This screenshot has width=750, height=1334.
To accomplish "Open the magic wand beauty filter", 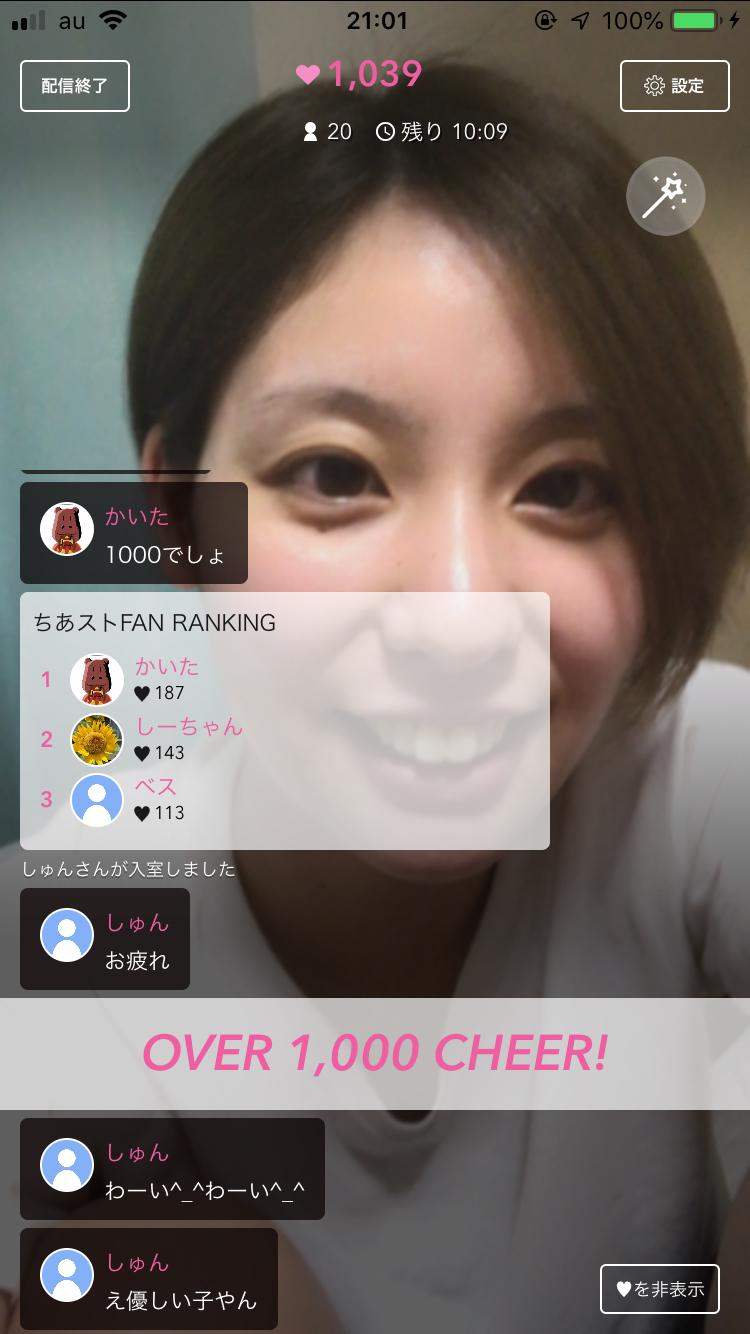I will tap(665, 196).
